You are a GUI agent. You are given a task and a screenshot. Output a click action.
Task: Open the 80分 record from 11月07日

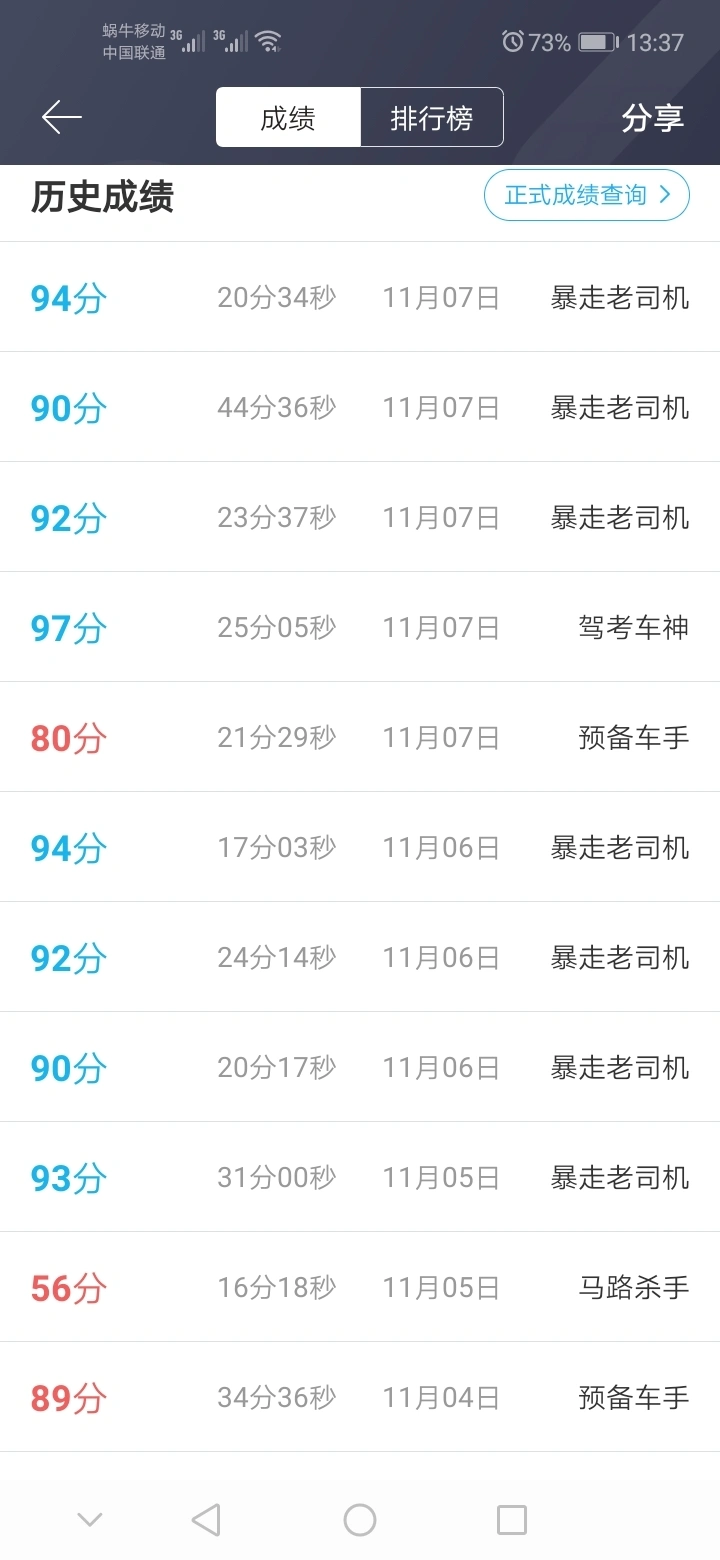[360, 737]
